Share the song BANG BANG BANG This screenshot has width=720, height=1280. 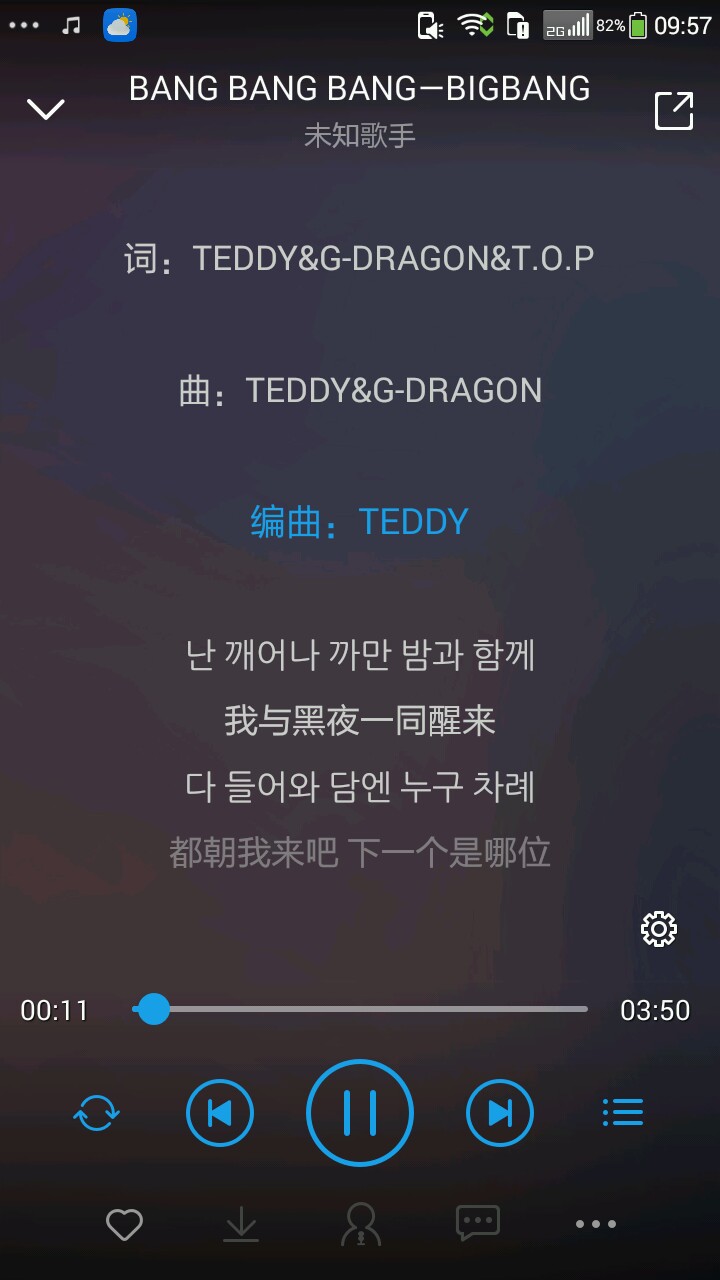(x=673, y=110)
